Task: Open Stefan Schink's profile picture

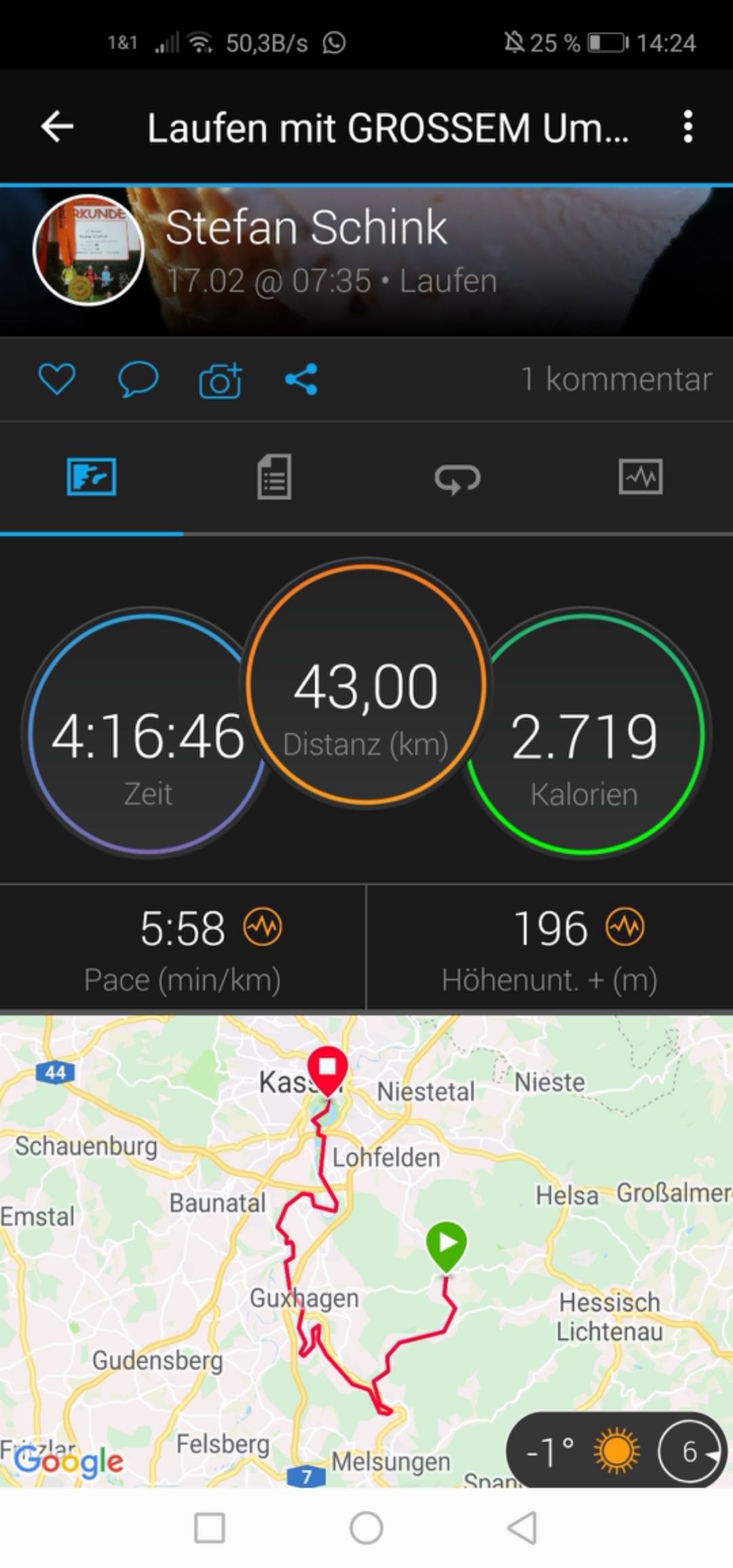Action: [88, 250]
